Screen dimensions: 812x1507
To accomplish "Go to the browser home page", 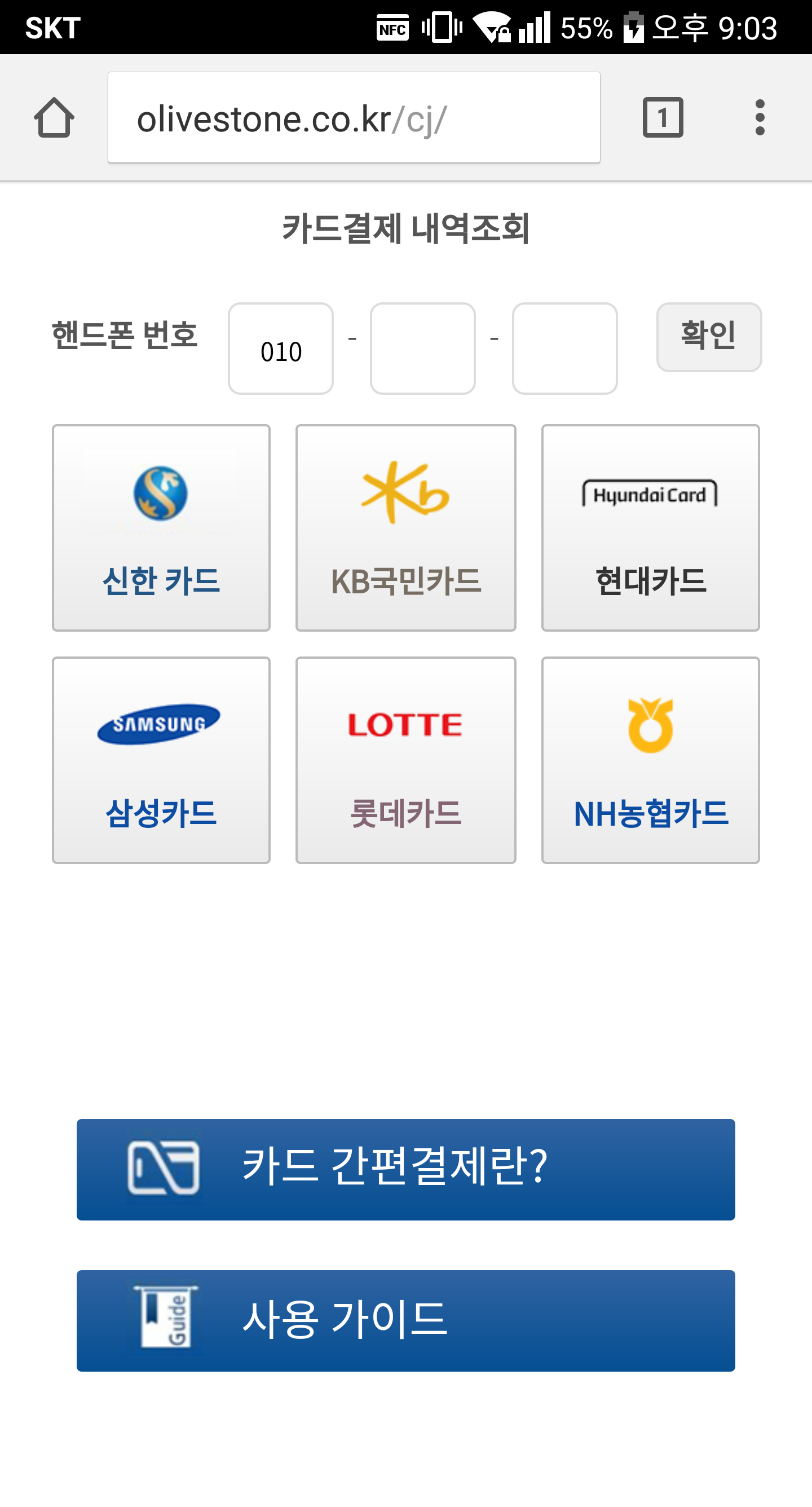I will coord(54,117).
